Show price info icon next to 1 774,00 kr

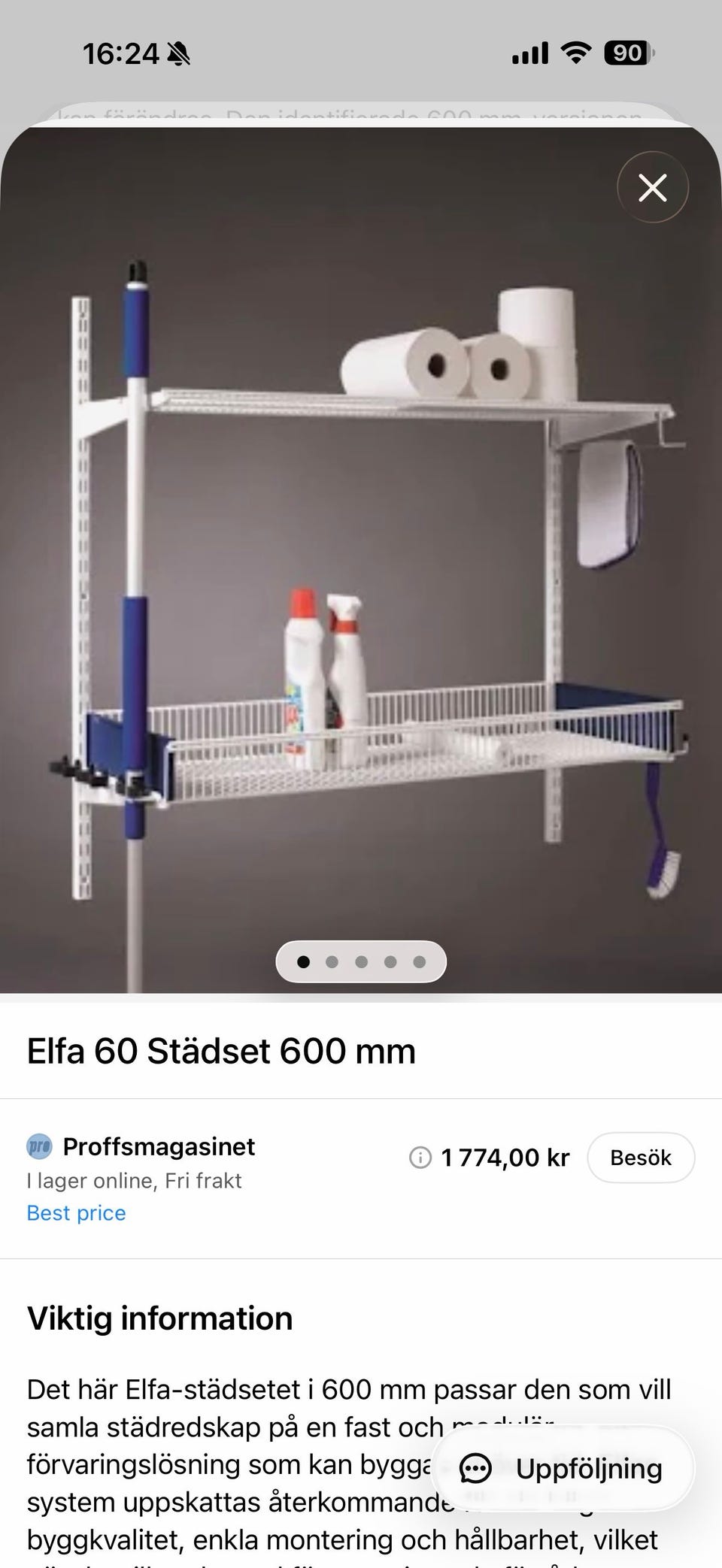420,1158
